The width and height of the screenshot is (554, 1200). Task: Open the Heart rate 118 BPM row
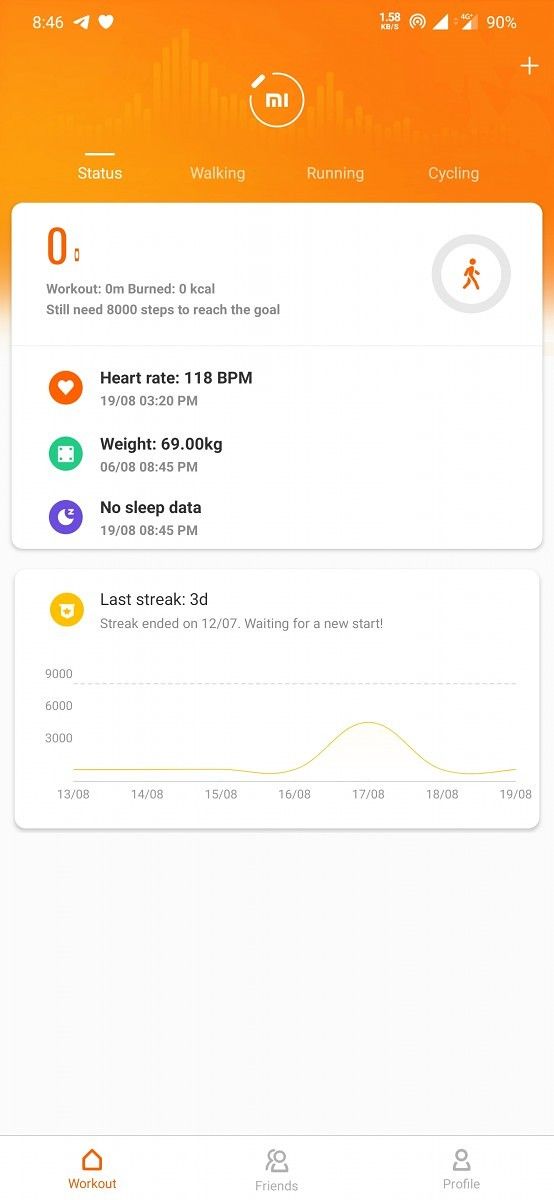(277, 388)
